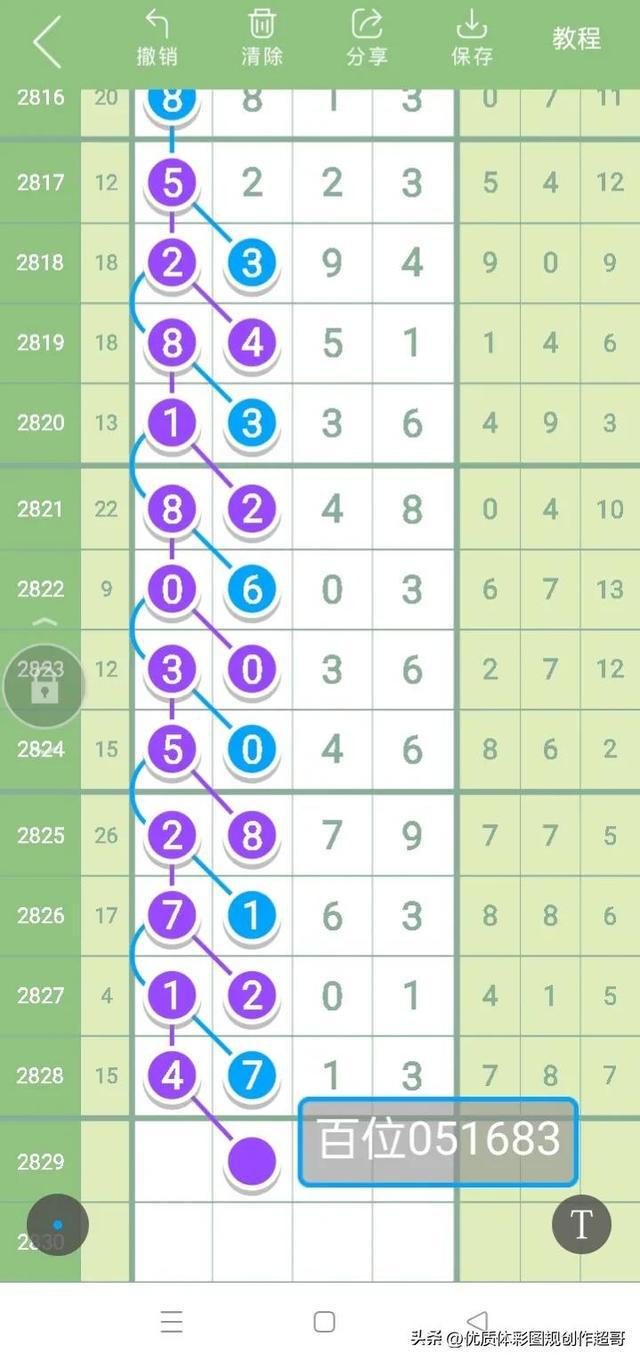Tap the round dot button at bottom-left
Image resolution: width=640 pixels, height=1361 pixels.
[57, 1224]
